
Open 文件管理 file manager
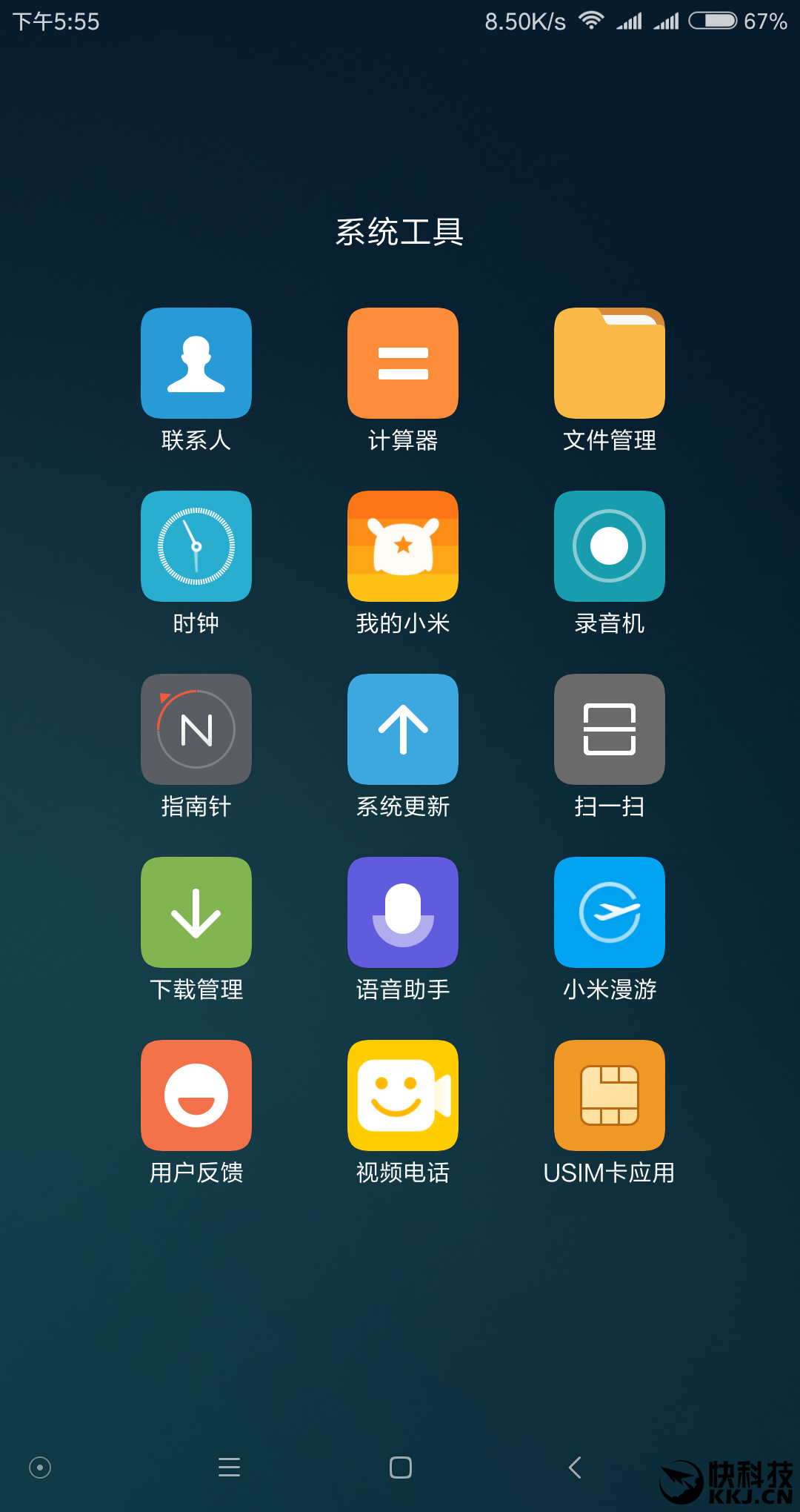(610, 363)
